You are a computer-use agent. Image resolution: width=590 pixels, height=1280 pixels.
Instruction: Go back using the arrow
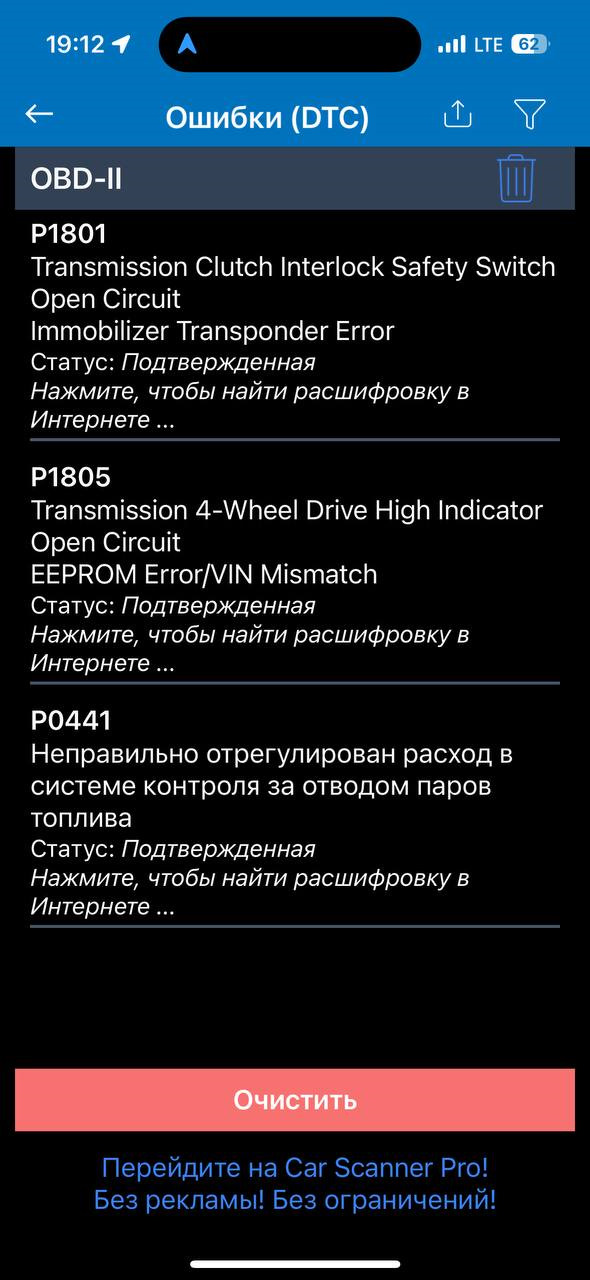coord(39,114)
